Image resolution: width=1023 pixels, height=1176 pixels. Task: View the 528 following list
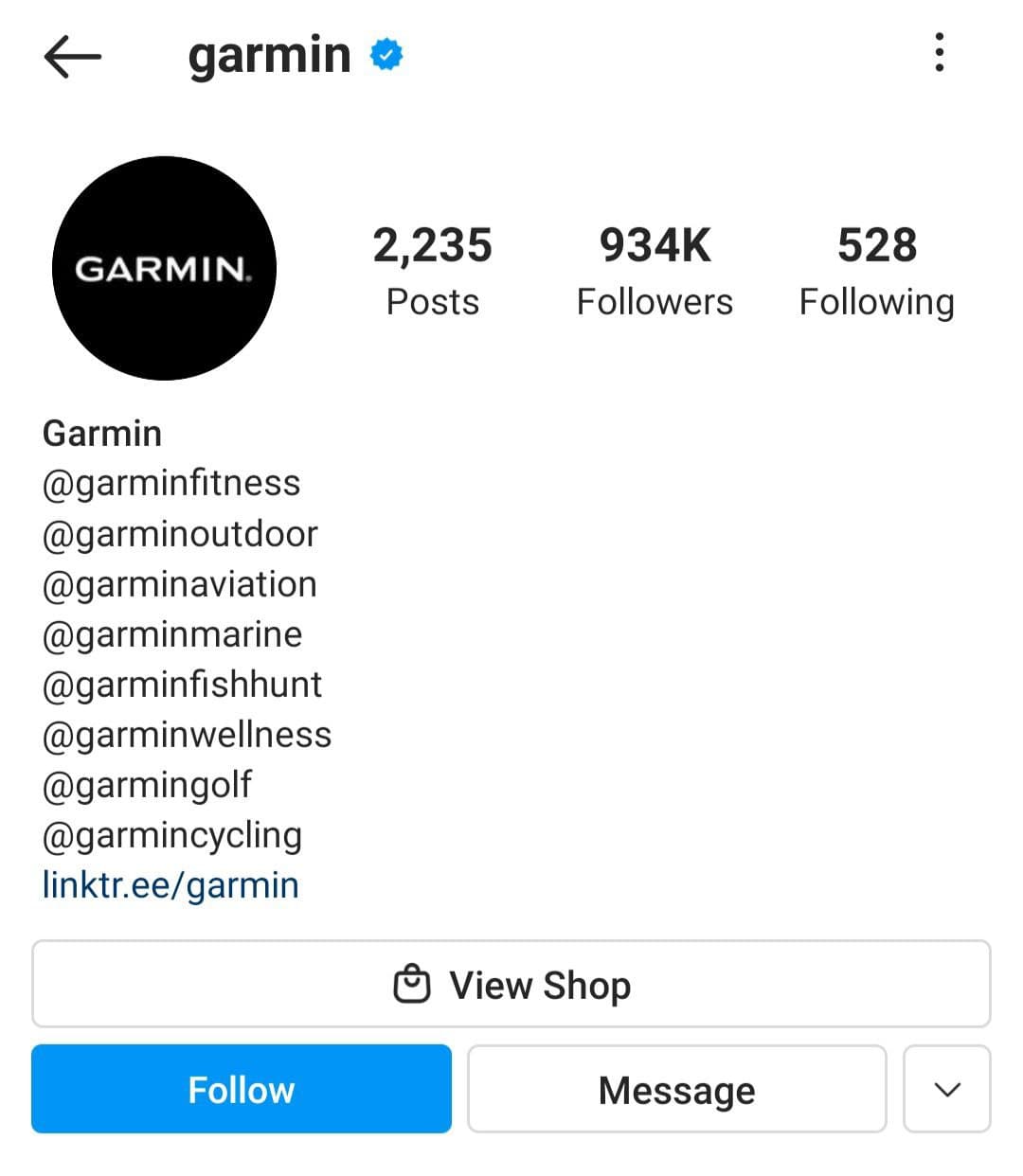876,270
